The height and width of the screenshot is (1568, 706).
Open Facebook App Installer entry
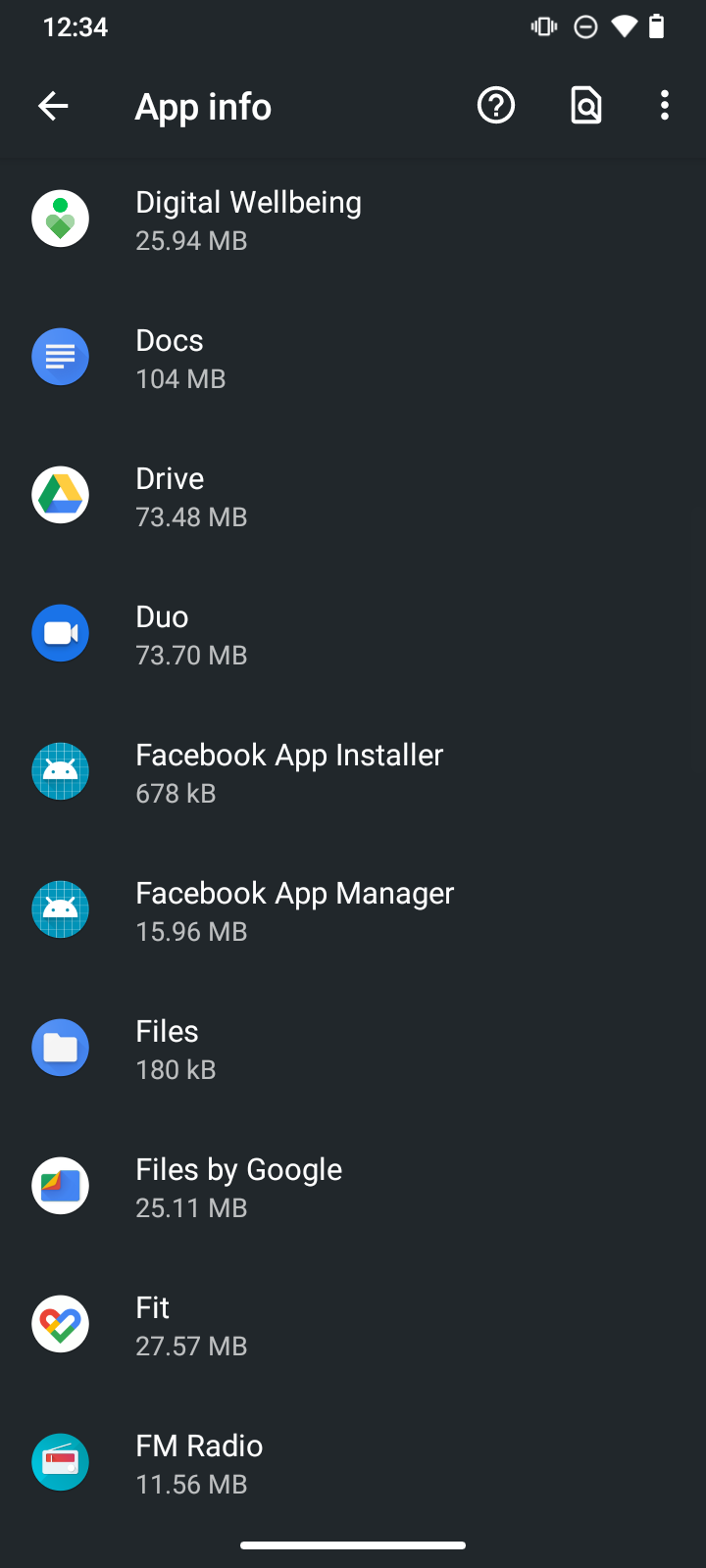pos(353,772)
